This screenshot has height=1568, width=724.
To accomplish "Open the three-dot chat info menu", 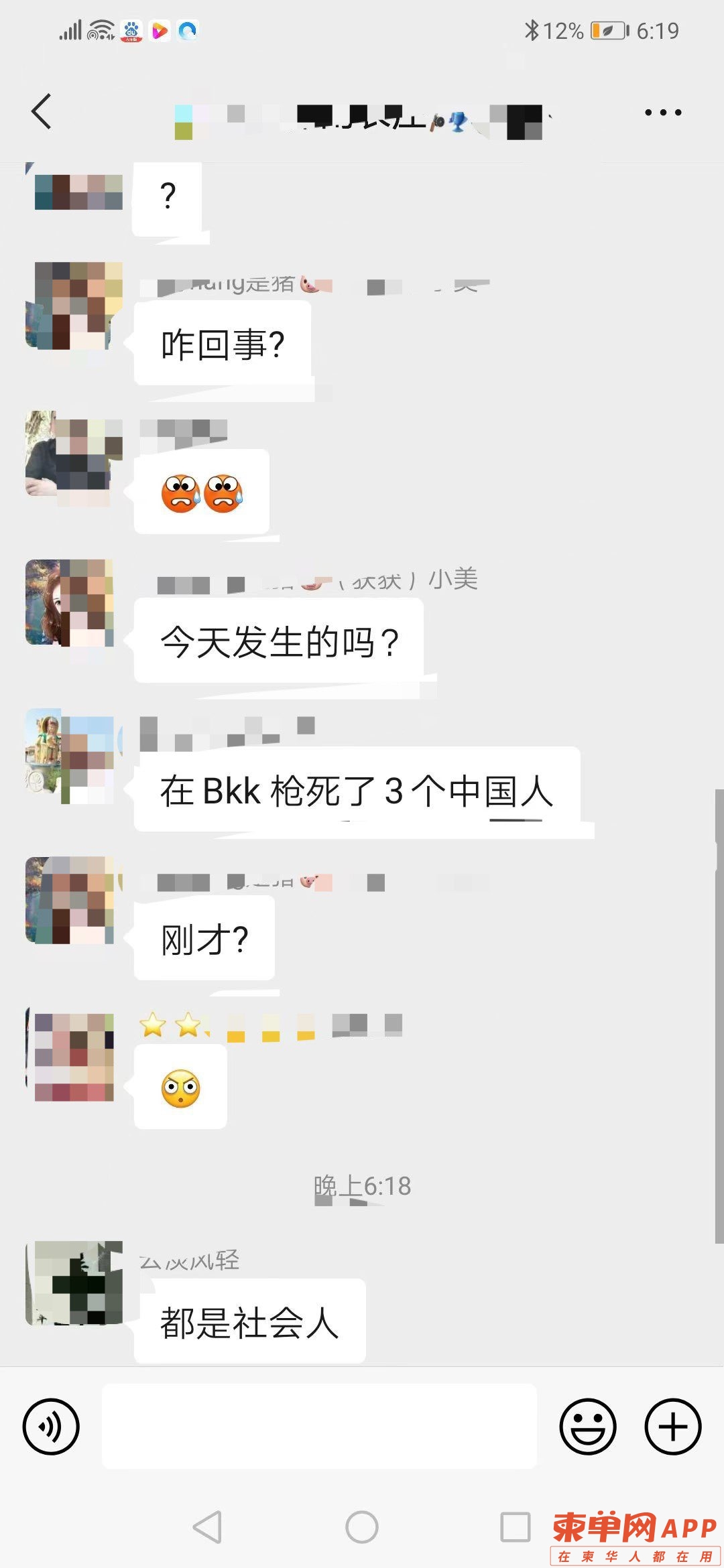I will tap(662, 113).
